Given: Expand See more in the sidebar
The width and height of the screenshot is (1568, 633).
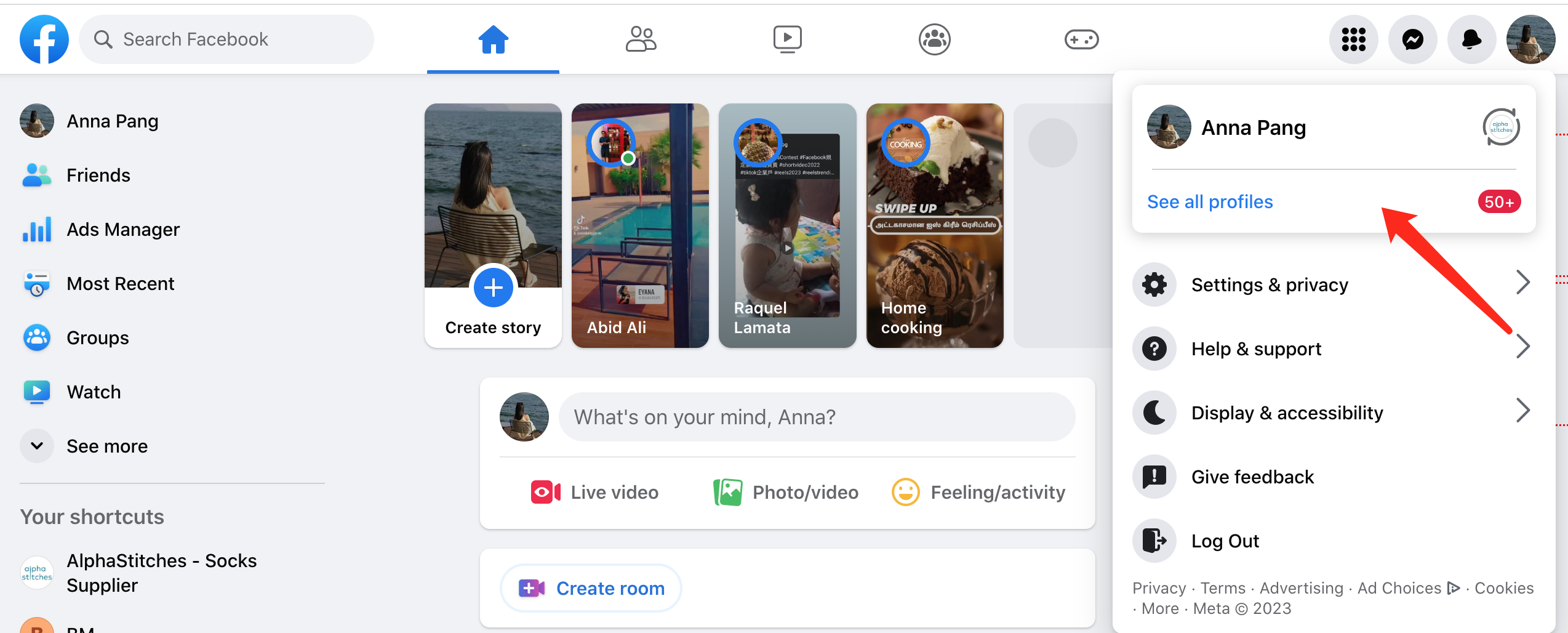Looking at the screenshot, I should click(x=106, y=446).
